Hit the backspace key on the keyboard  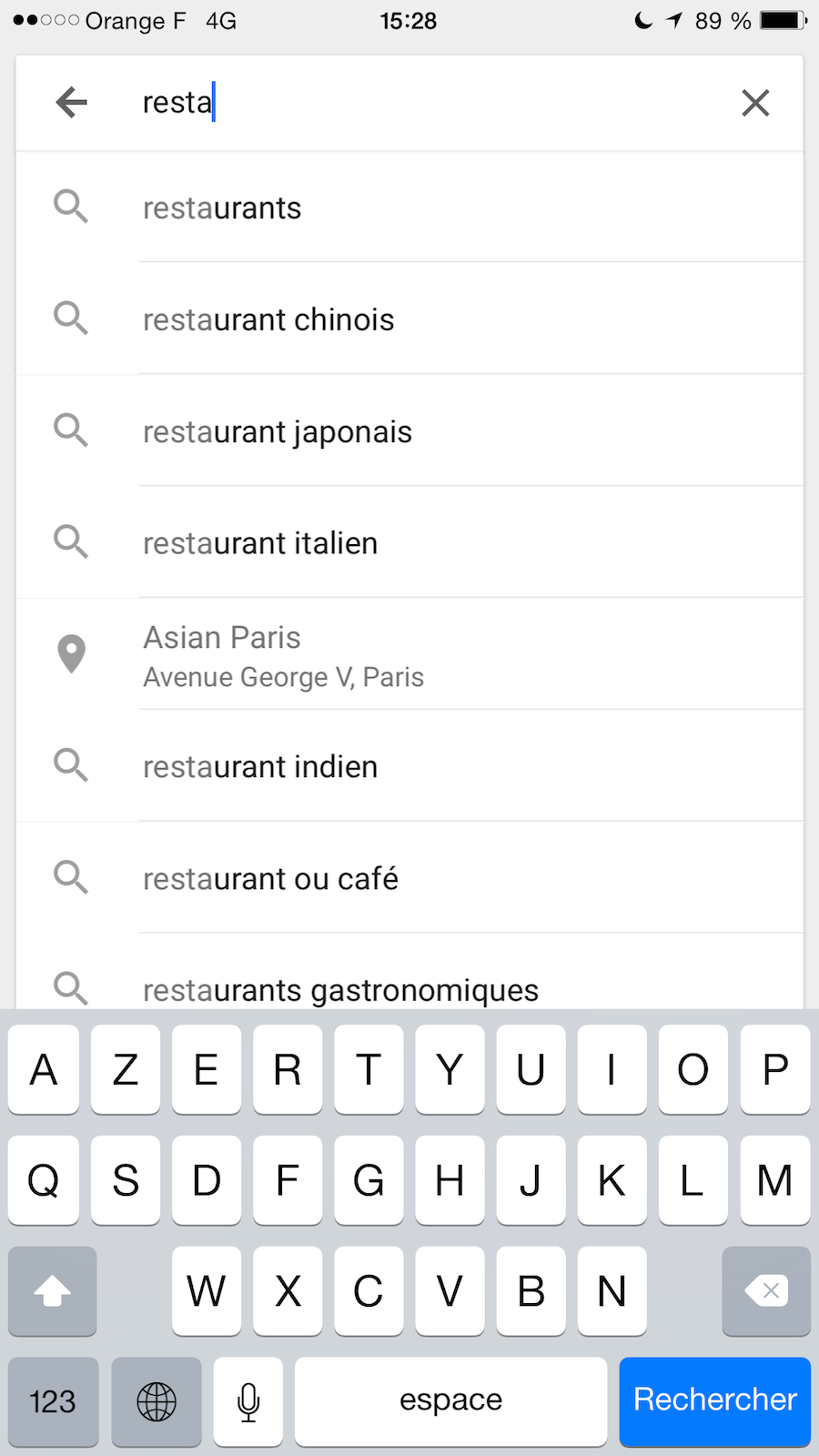coord(766,1290)
